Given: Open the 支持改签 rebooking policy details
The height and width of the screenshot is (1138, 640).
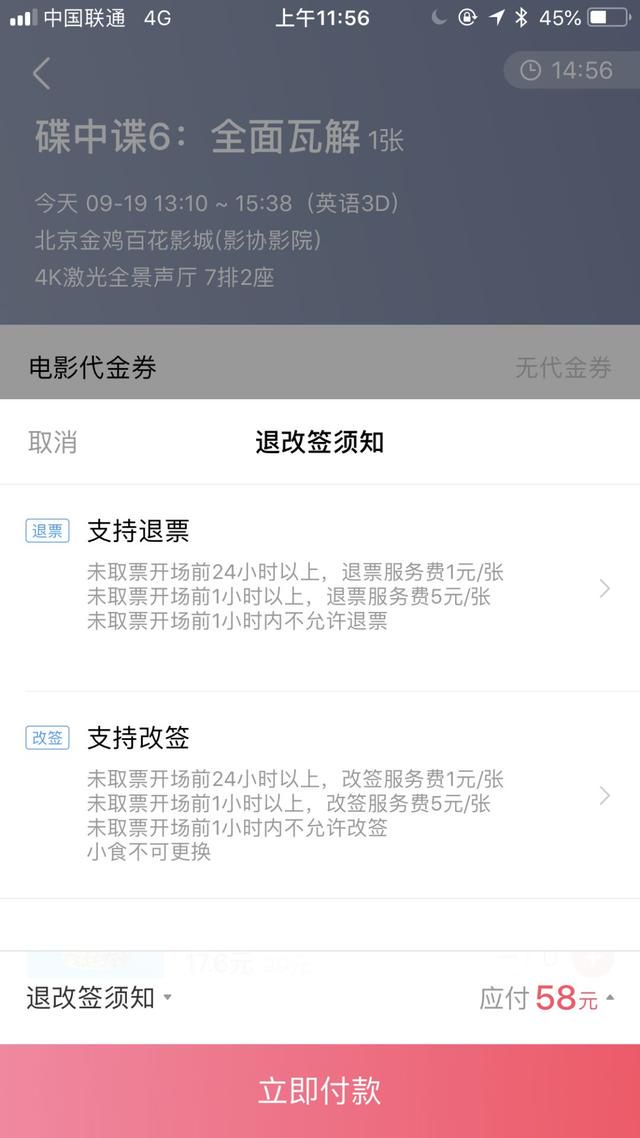Looking at the screenshot, I should pos(320,795).
